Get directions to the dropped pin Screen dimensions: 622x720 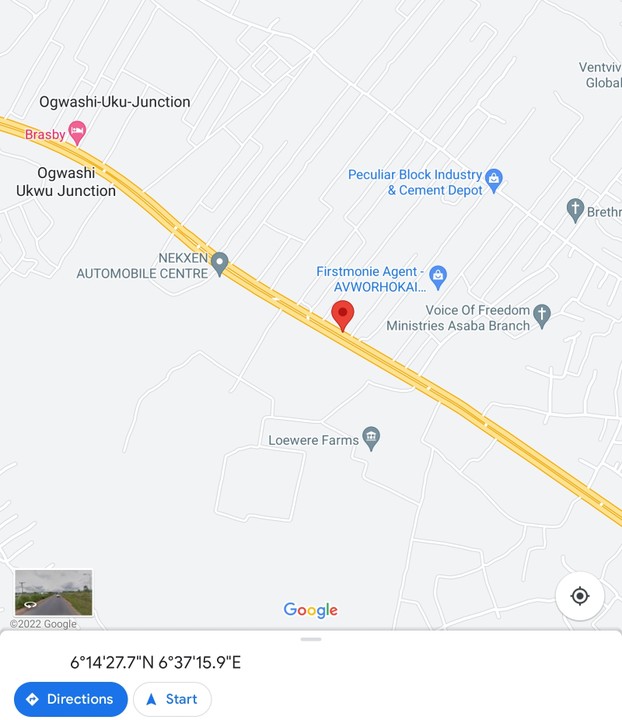pos(71,699)
